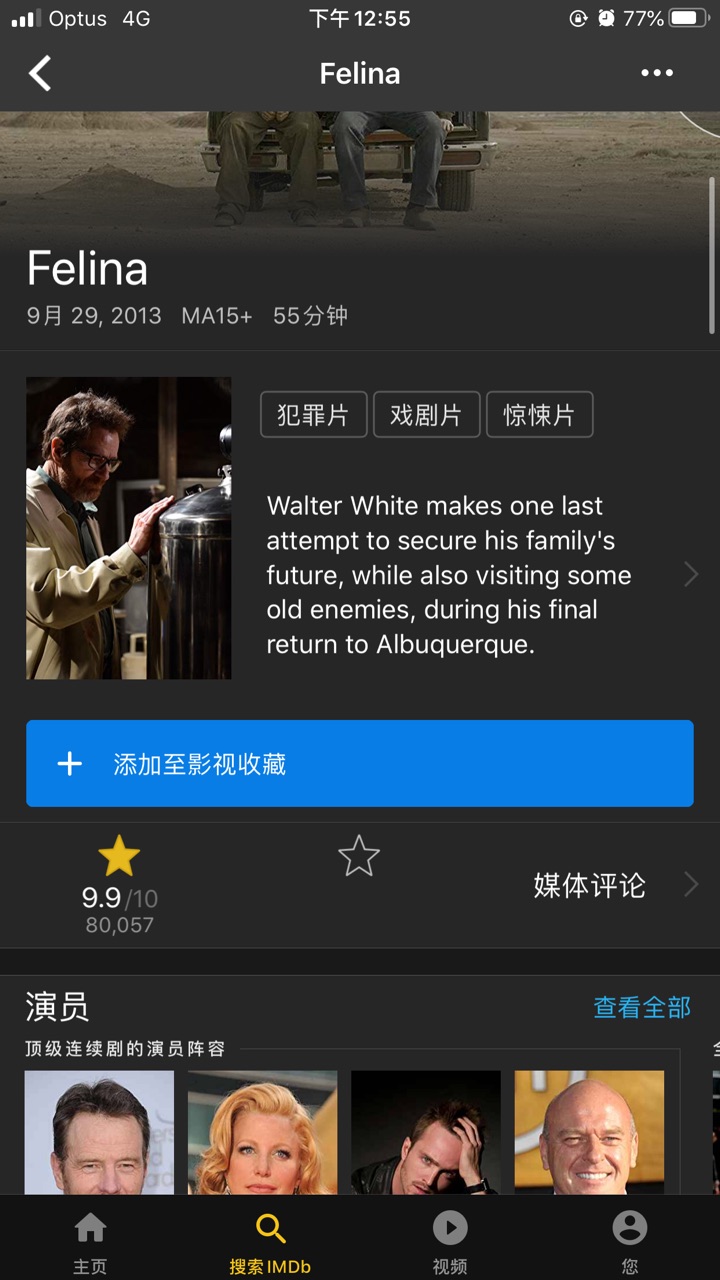Rate this episode with the outline star
Image resolution: width=720 pixels, height=1280 pixels.
click(x=359, y=857)
